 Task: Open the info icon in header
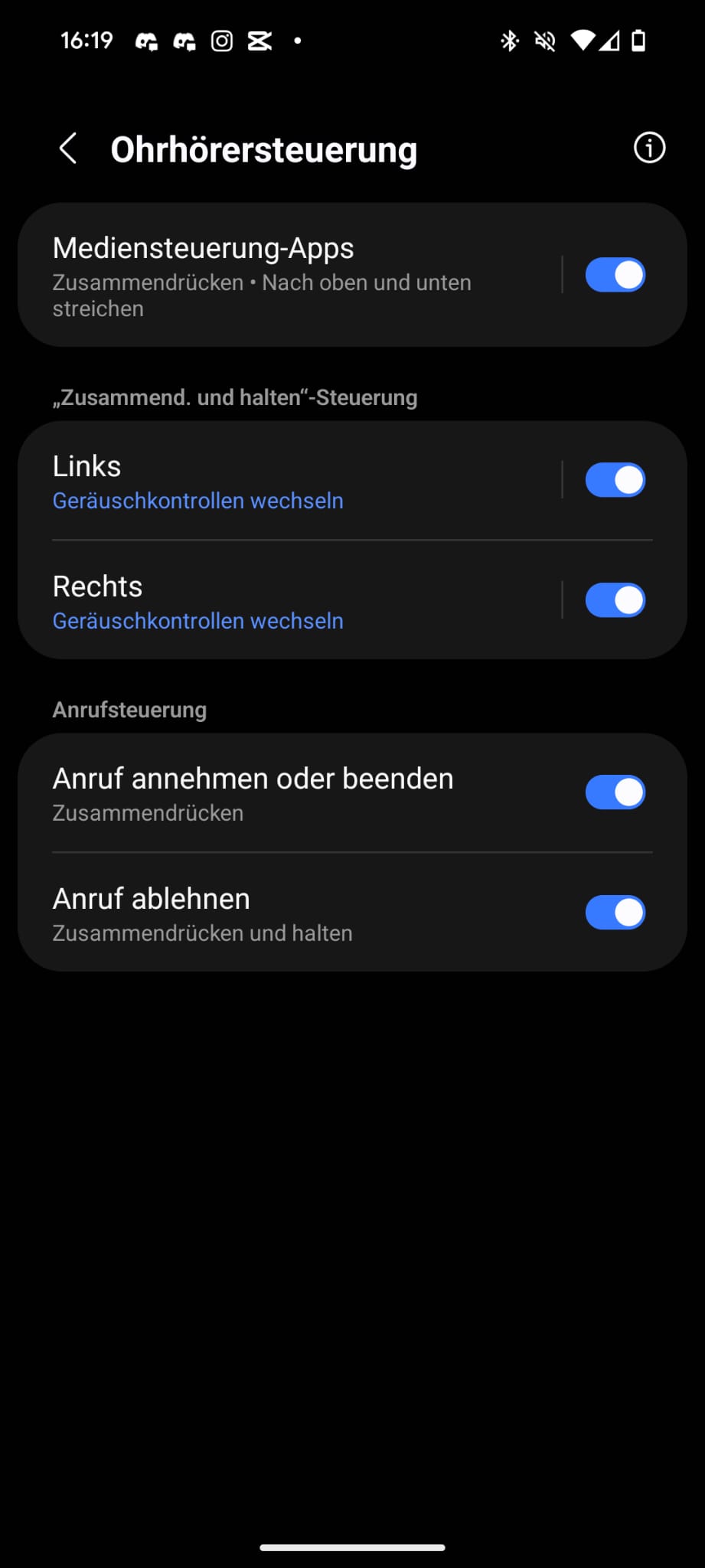click(649, 148)
